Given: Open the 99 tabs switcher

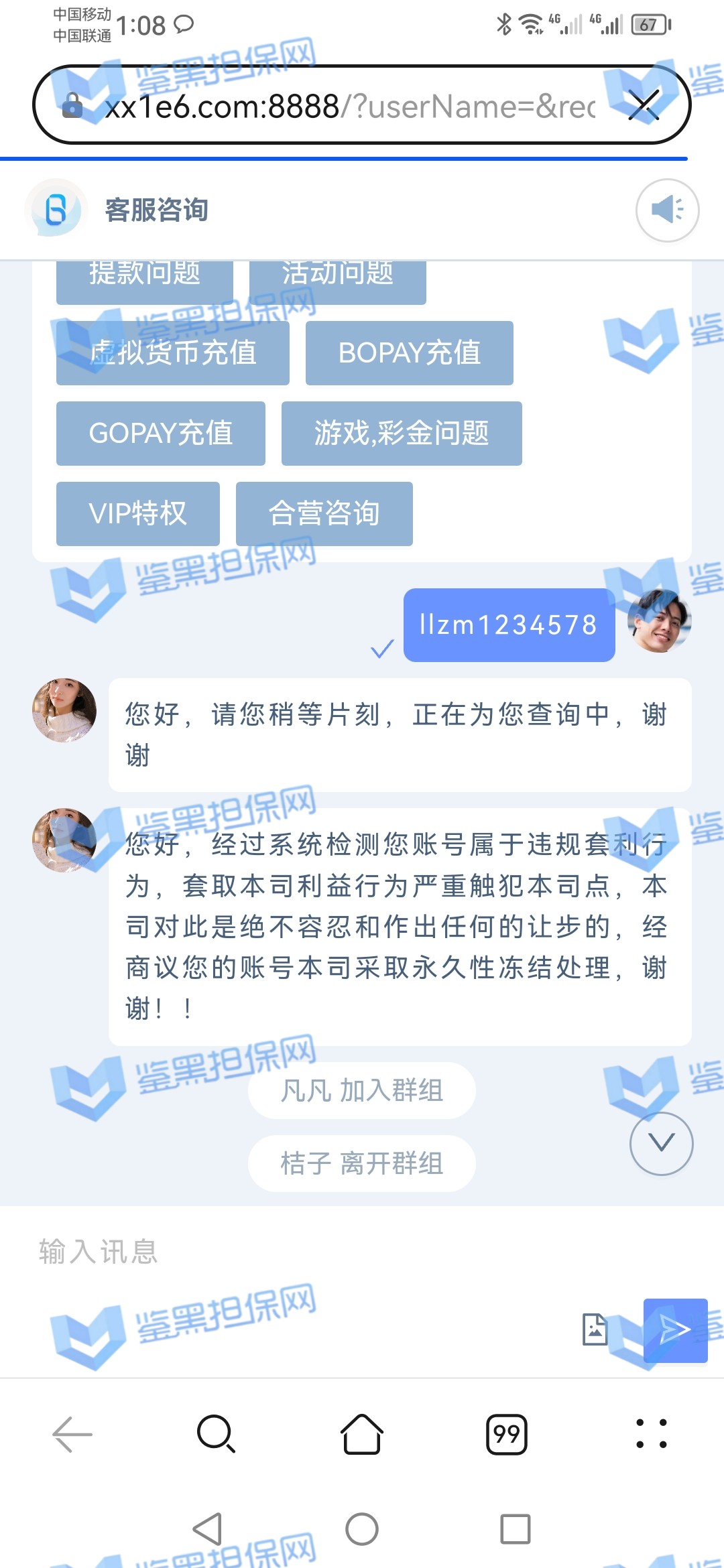Looking at the screenshot, I should 506,1434.
